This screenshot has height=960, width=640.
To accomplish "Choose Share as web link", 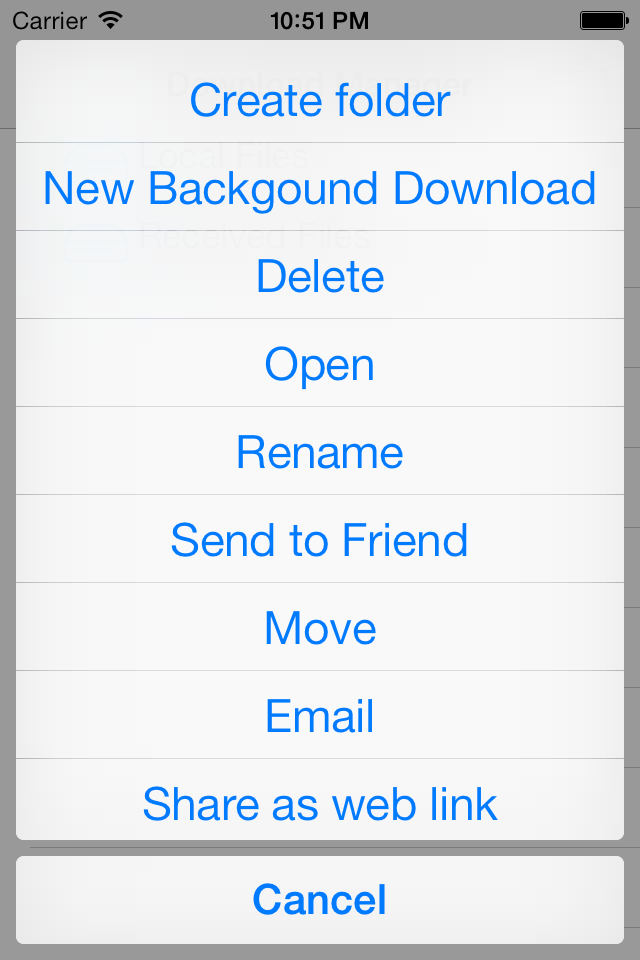I will coord(320,800).
